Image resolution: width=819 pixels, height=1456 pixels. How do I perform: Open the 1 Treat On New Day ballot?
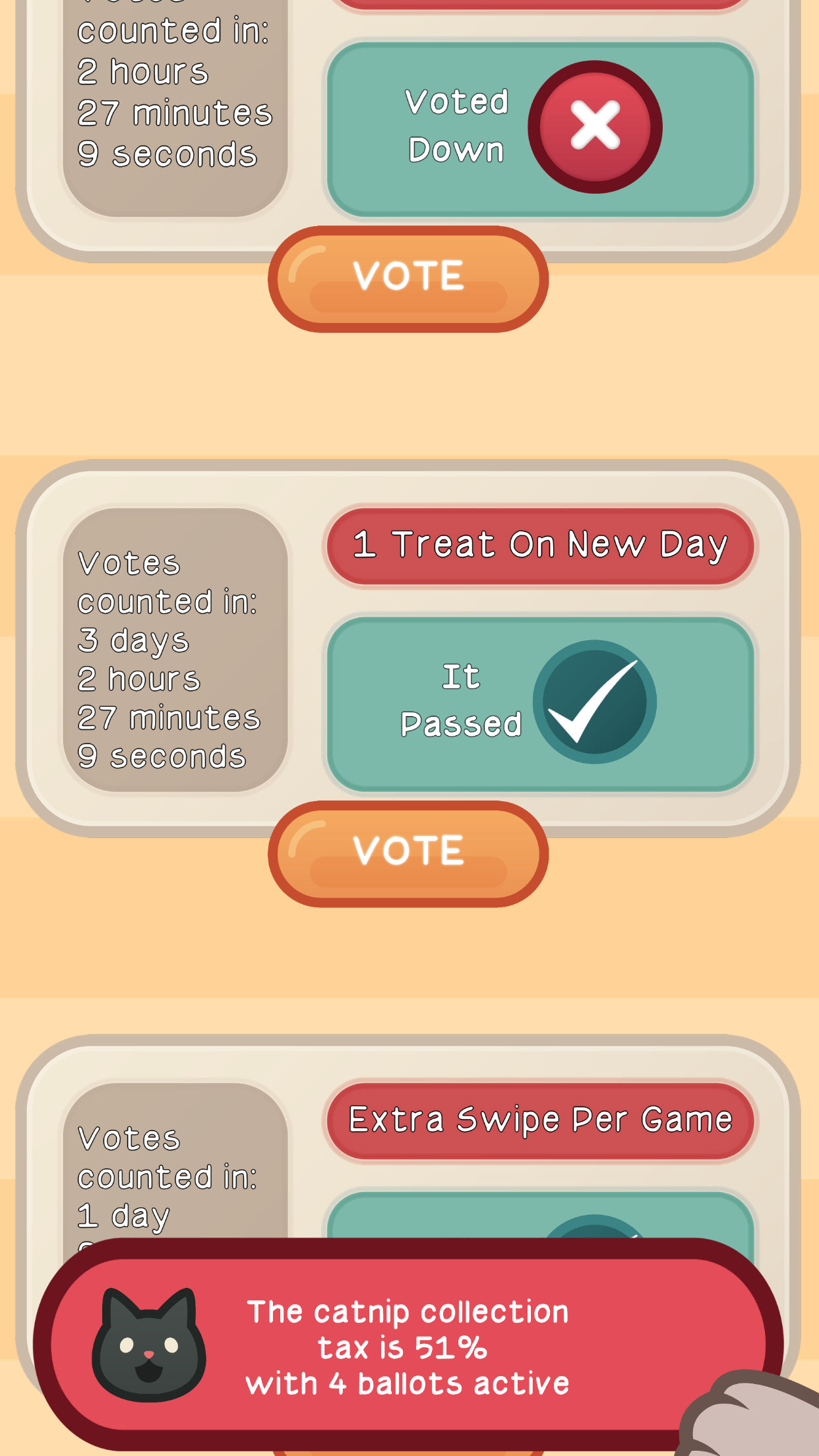click(x=540, y=545)
